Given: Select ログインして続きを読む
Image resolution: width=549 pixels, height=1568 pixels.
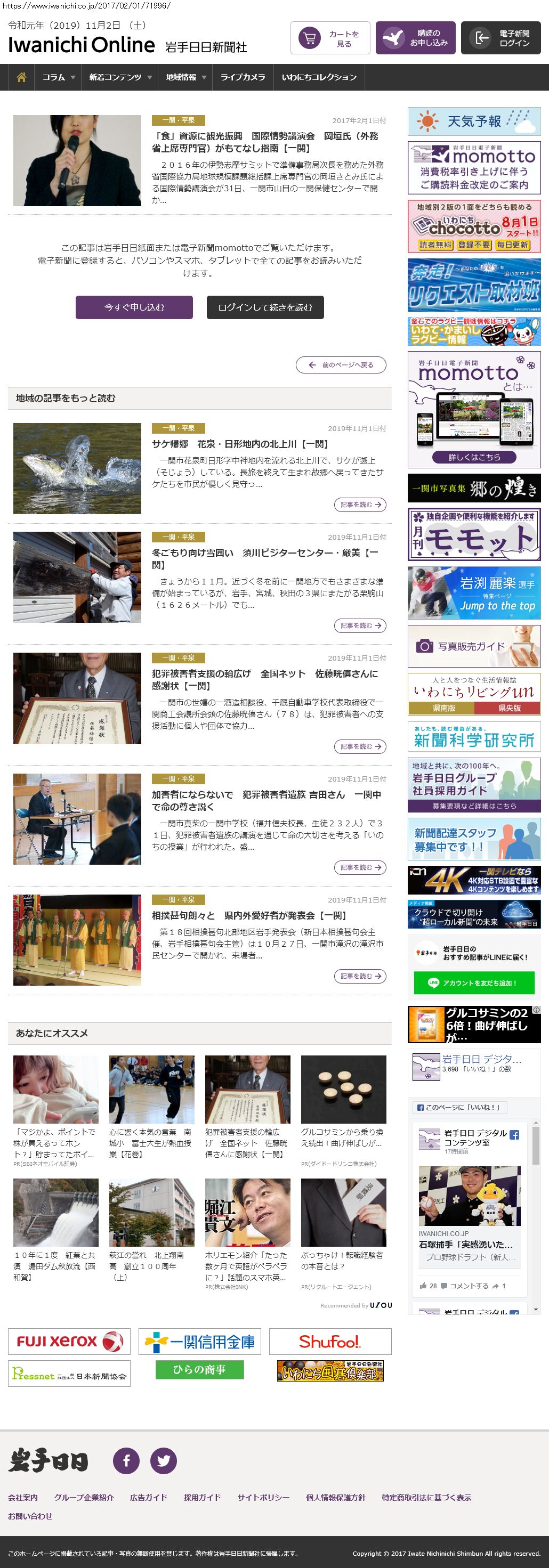Looking at the screenshot, I should click(265, 307).
